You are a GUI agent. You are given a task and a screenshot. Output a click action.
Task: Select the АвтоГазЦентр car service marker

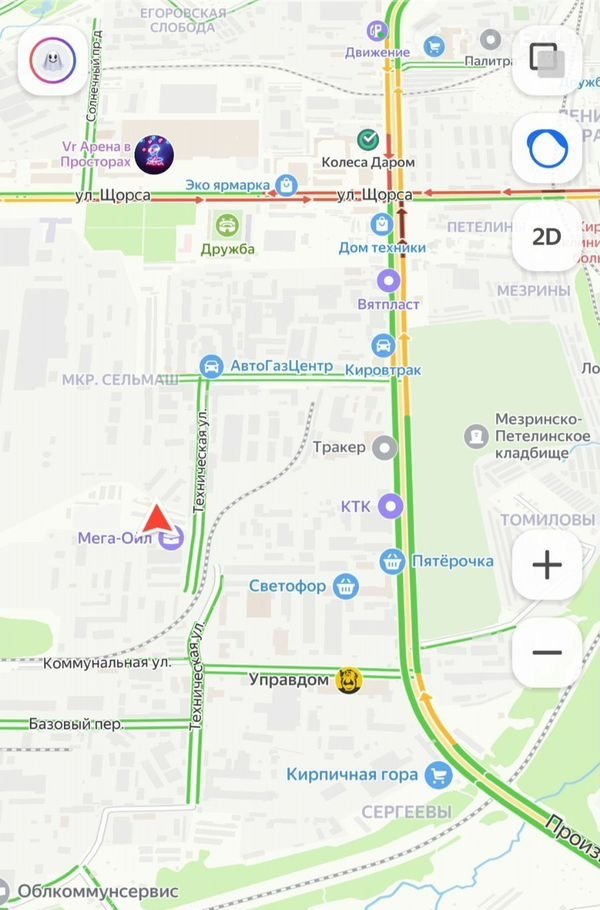click(x=211, y=366)
